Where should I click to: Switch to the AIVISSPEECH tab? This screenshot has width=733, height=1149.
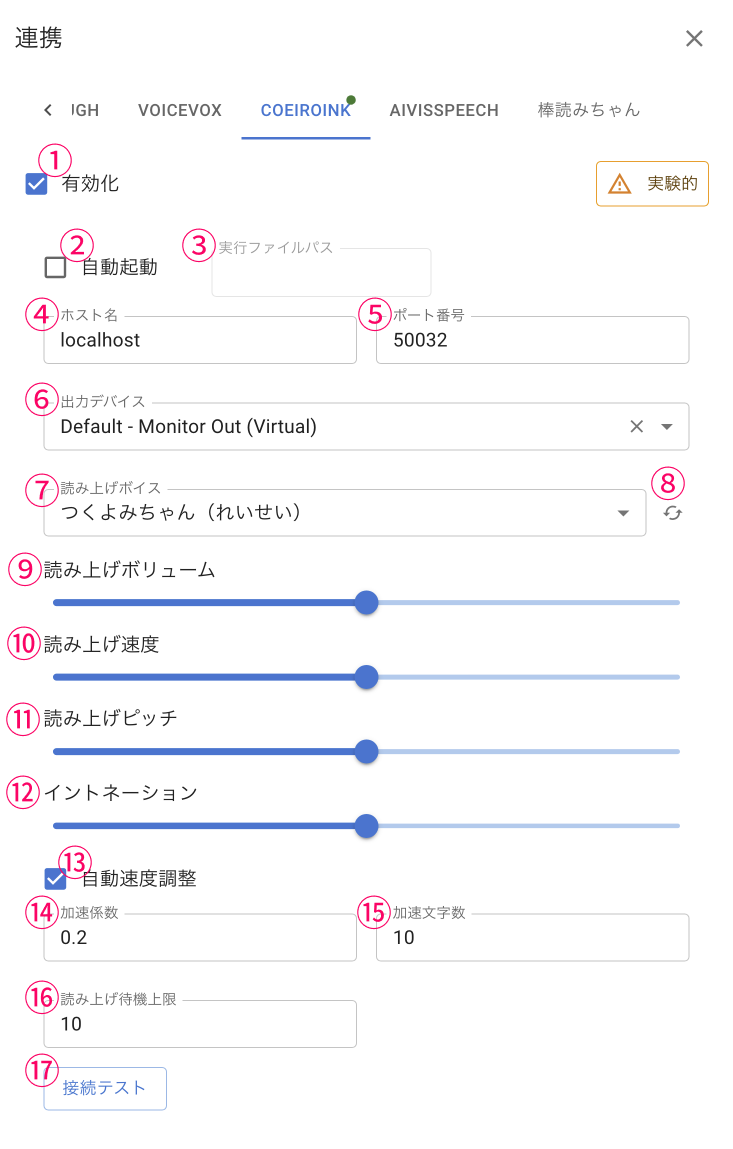(x=444, y=110)
